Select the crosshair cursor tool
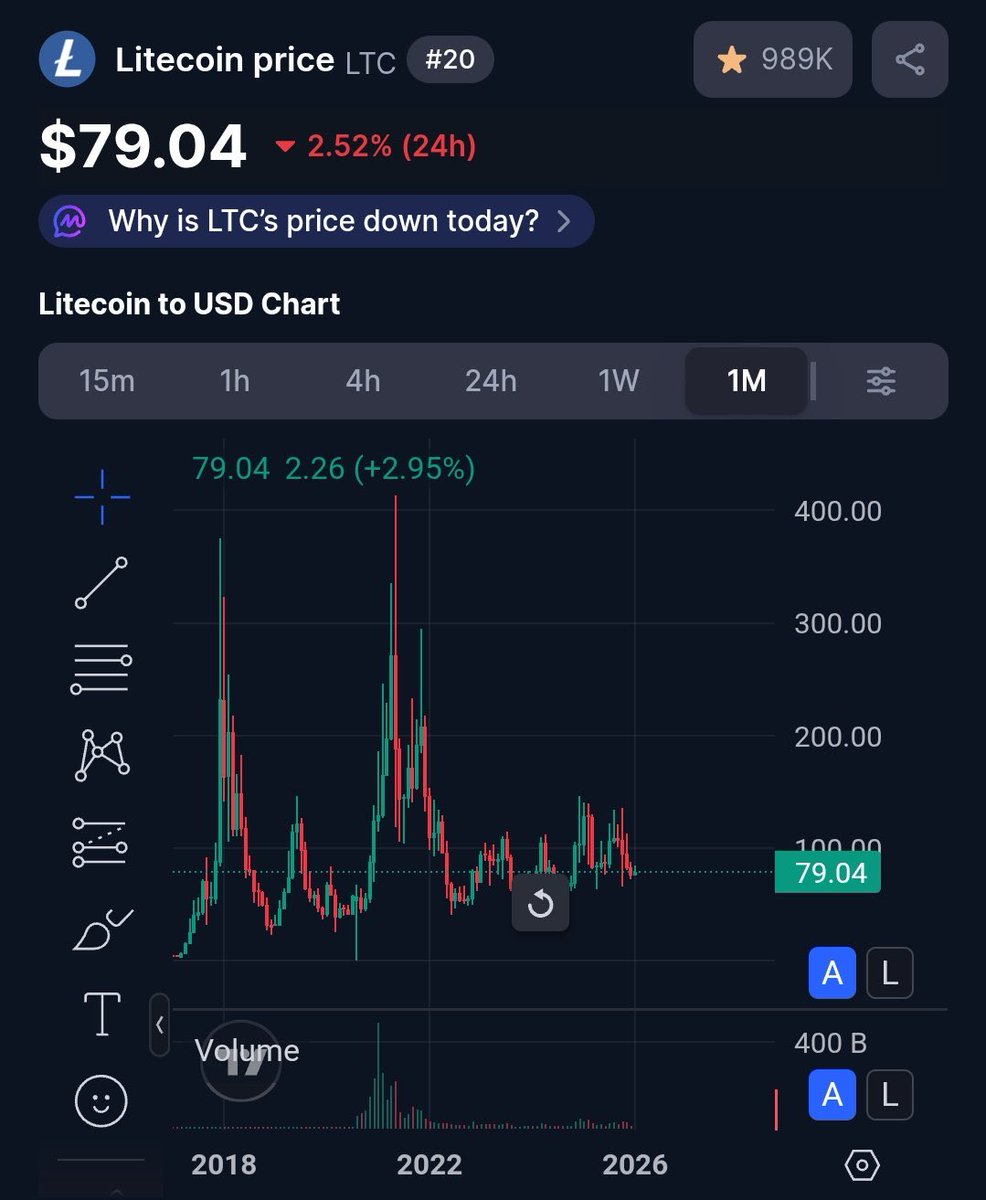The image size is (986, 1200). click(x=102, y=496)
